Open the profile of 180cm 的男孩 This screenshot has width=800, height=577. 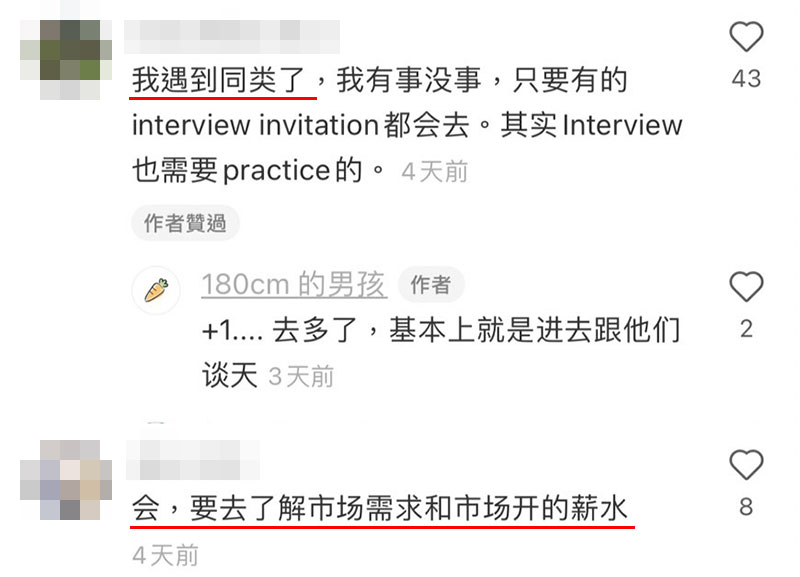293,285
